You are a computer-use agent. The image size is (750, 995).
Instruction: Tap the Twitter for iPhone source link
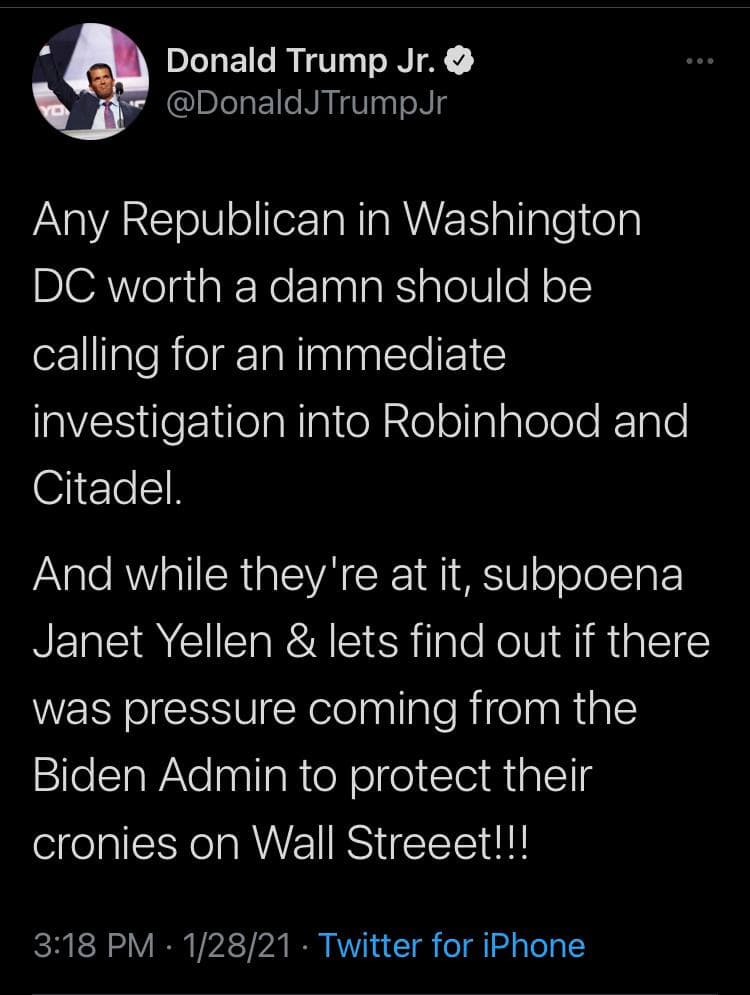(451, 945)
